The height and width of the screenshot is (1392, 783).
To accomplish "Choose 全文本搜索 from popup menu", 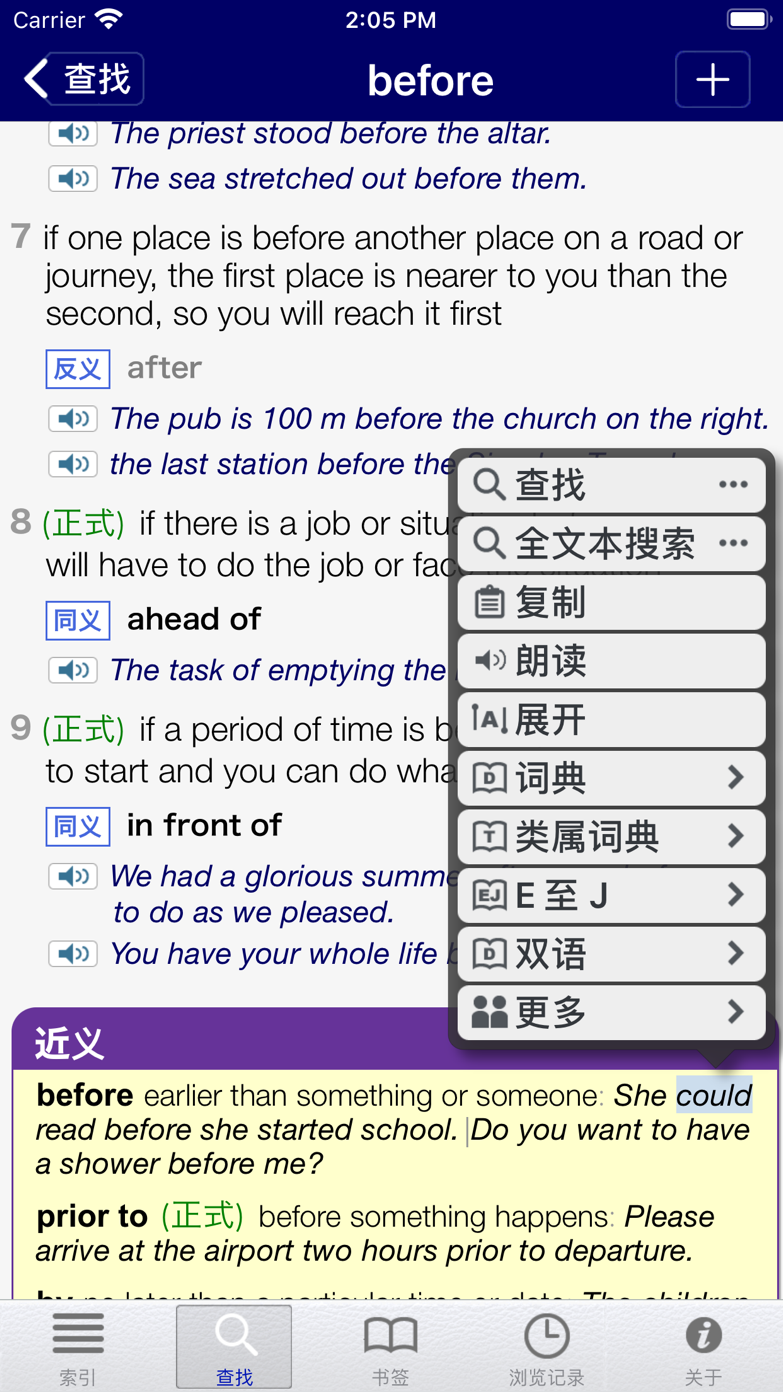I will click(x=610, y=544).
